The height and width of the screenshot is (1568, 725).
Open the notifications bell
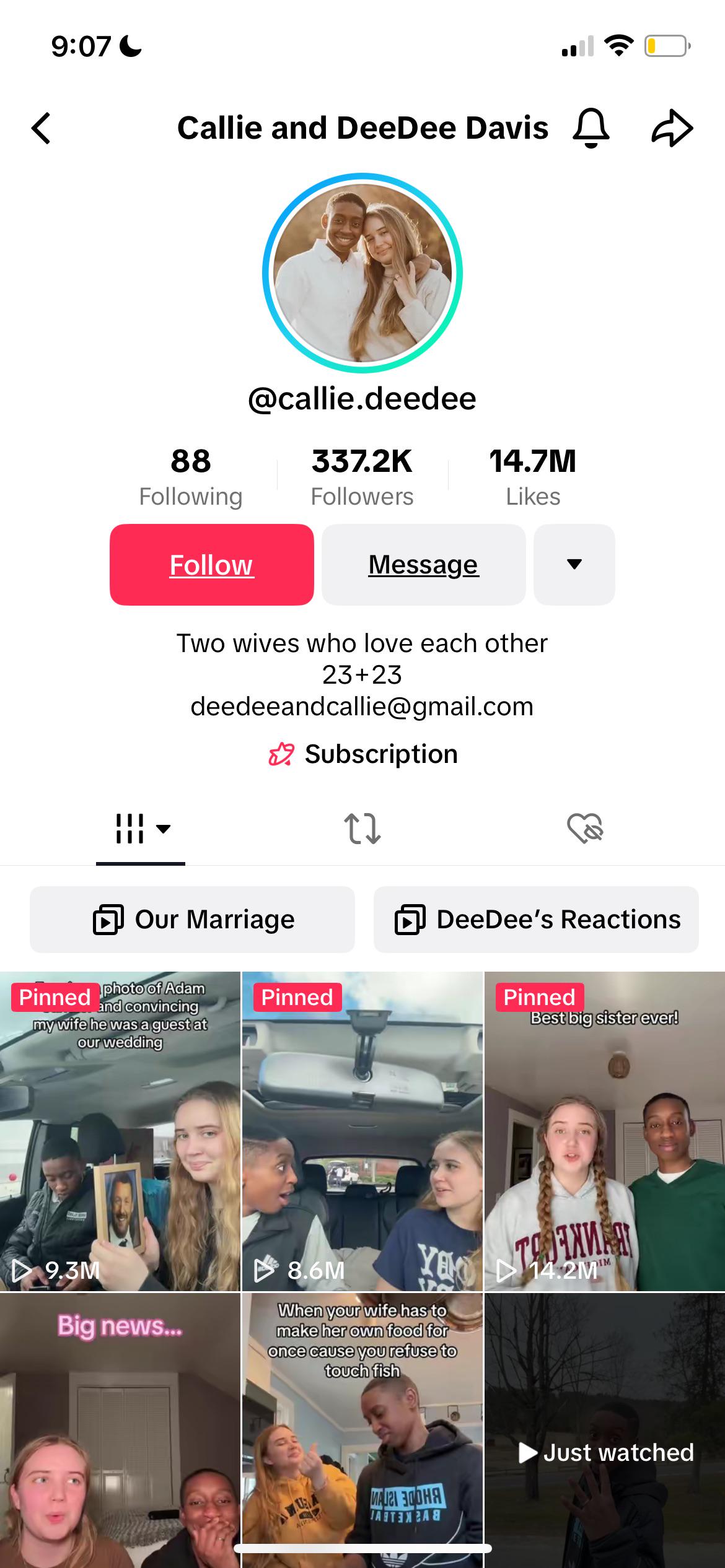coord(591,128)
